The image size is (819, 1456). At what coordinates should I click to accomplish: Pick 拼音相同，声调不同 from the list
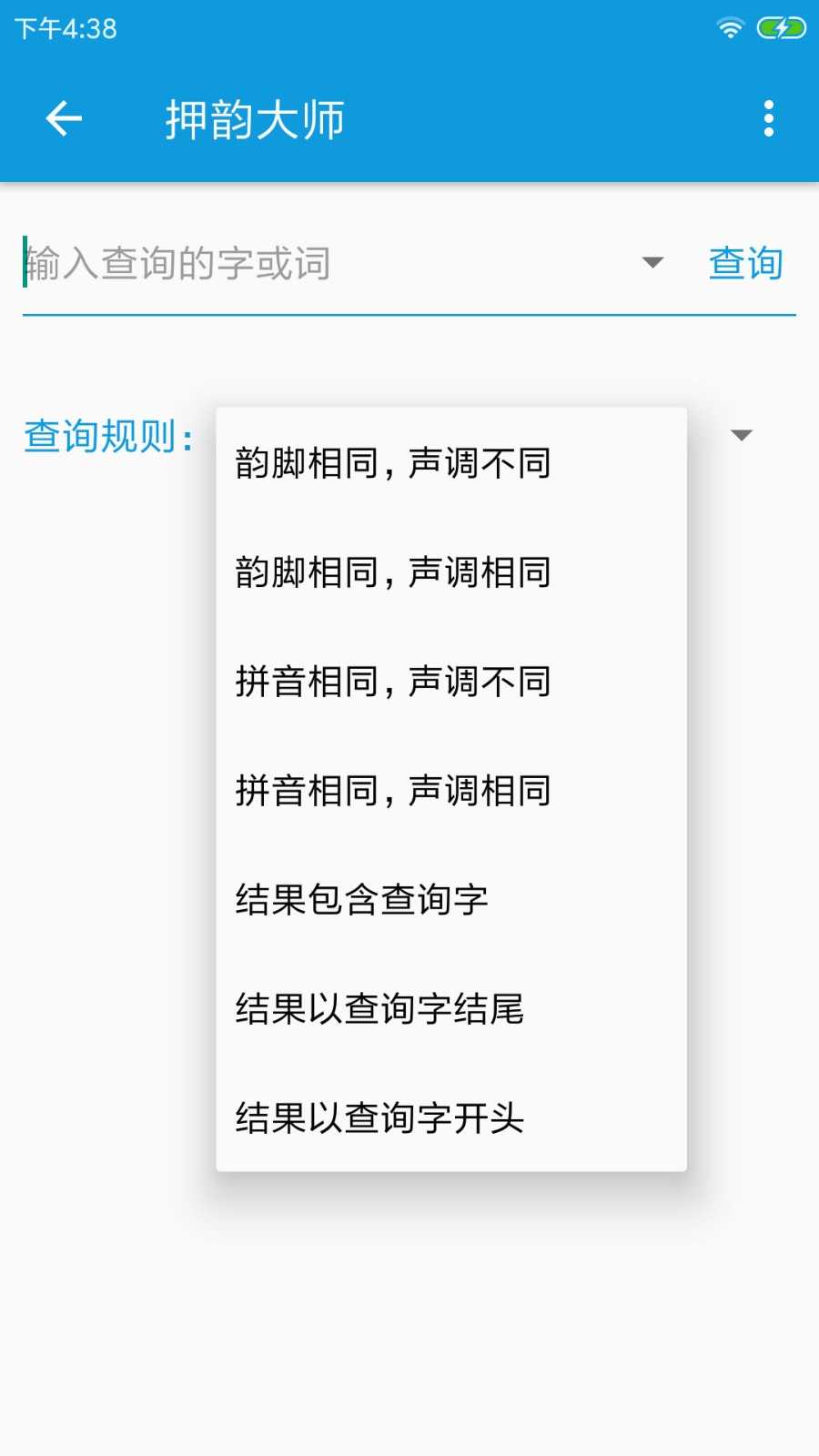450,682
